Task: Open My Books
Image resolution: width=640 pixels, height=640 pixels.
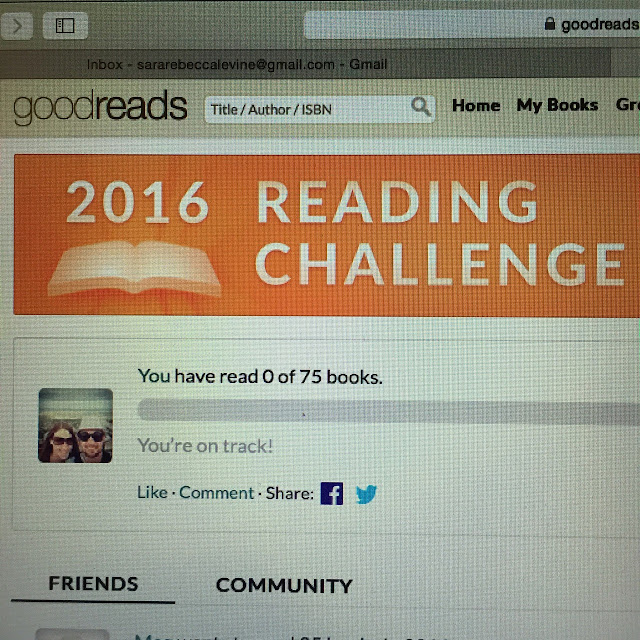Action: coord(557,105)
